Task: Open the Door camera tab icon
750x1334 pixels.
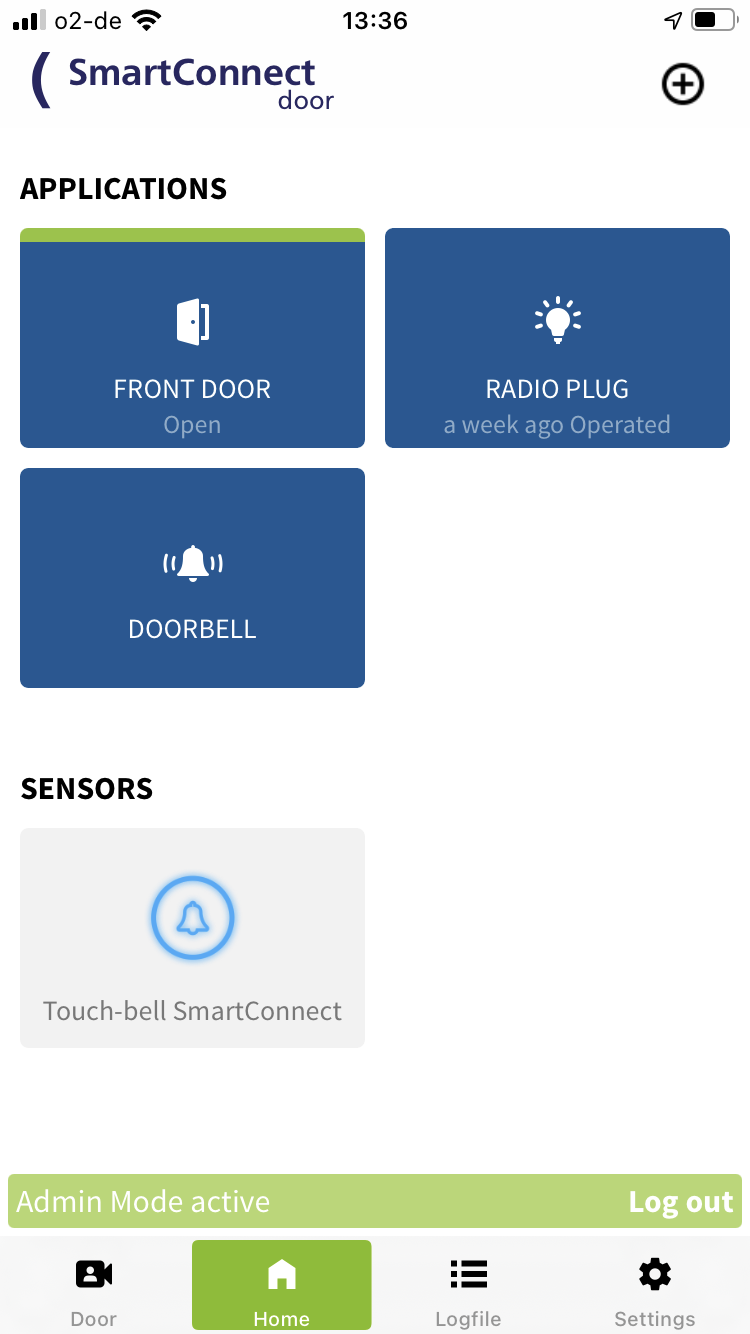Action: pos(93,1274)
